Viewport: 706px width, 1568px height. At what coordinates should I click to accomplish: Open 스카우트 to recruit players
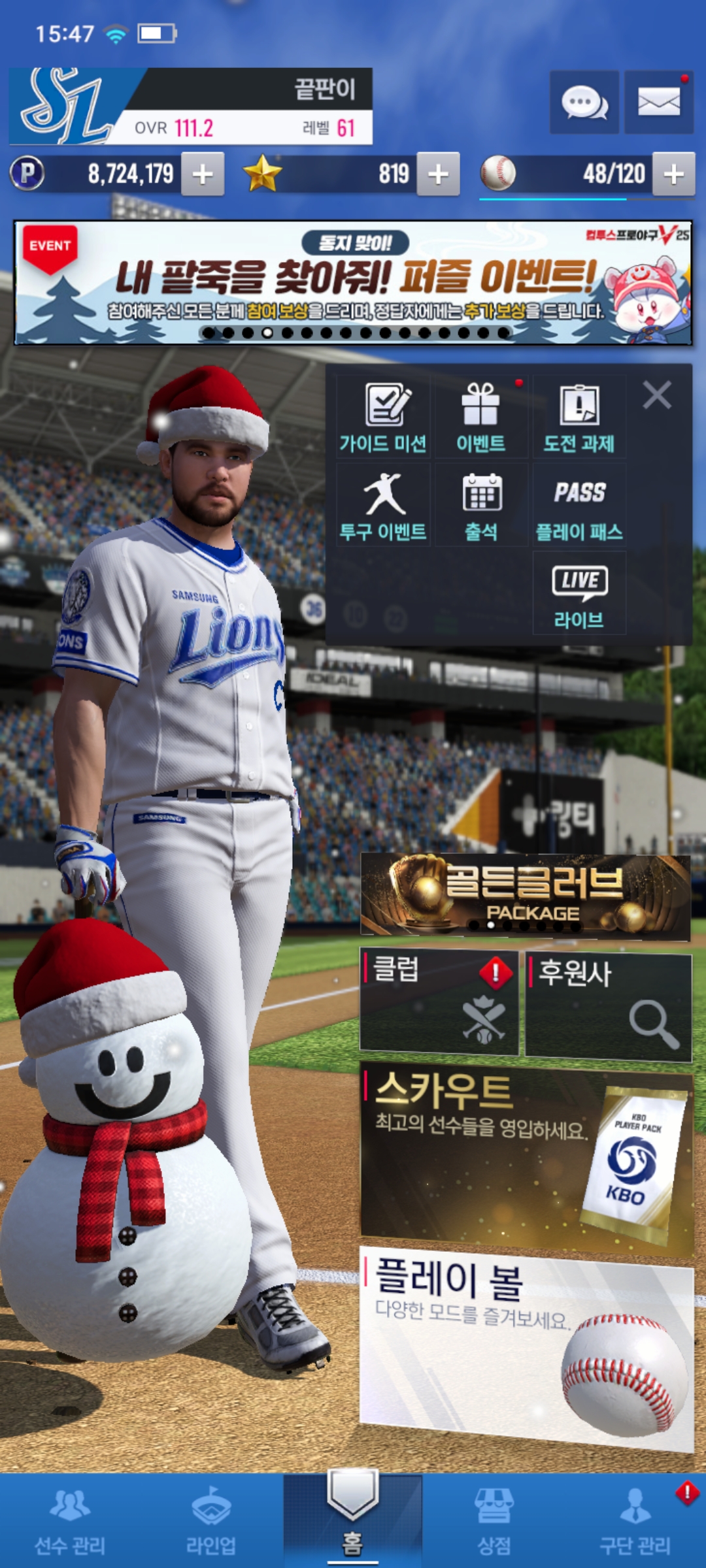coord(526,1155)
